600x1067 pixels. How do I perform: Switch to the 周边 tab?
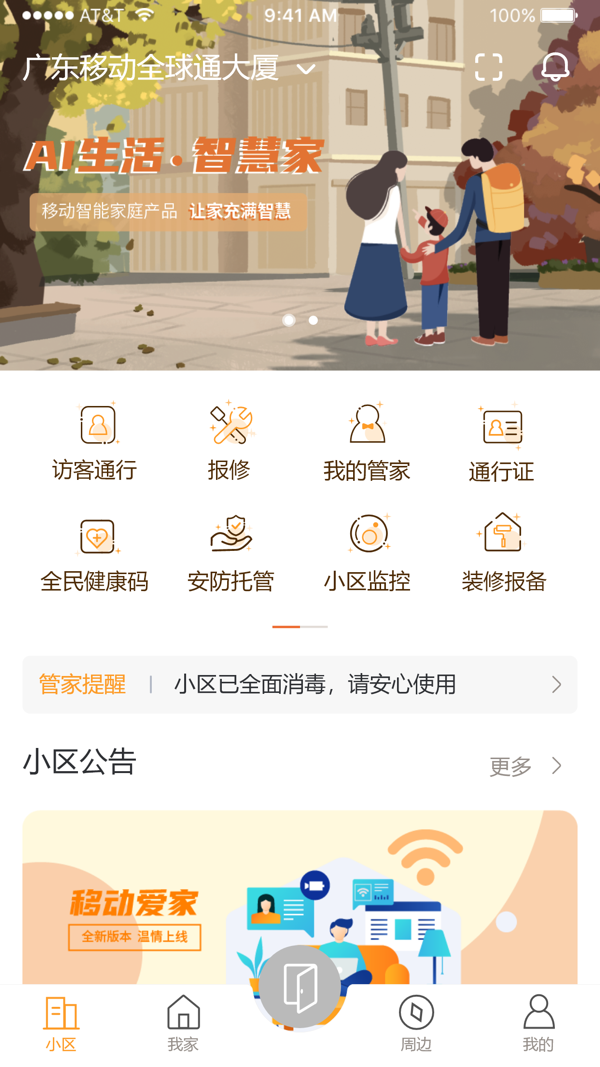click(416, 1023)
